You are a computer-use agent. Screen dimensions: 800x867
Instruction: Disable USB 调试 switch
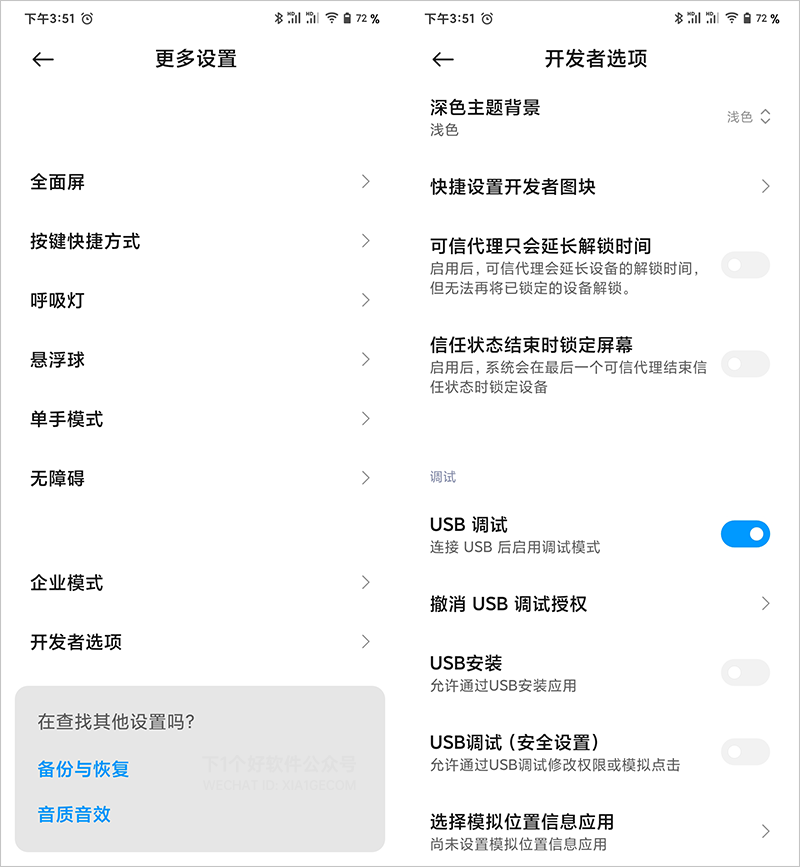(x=745, y=534)
